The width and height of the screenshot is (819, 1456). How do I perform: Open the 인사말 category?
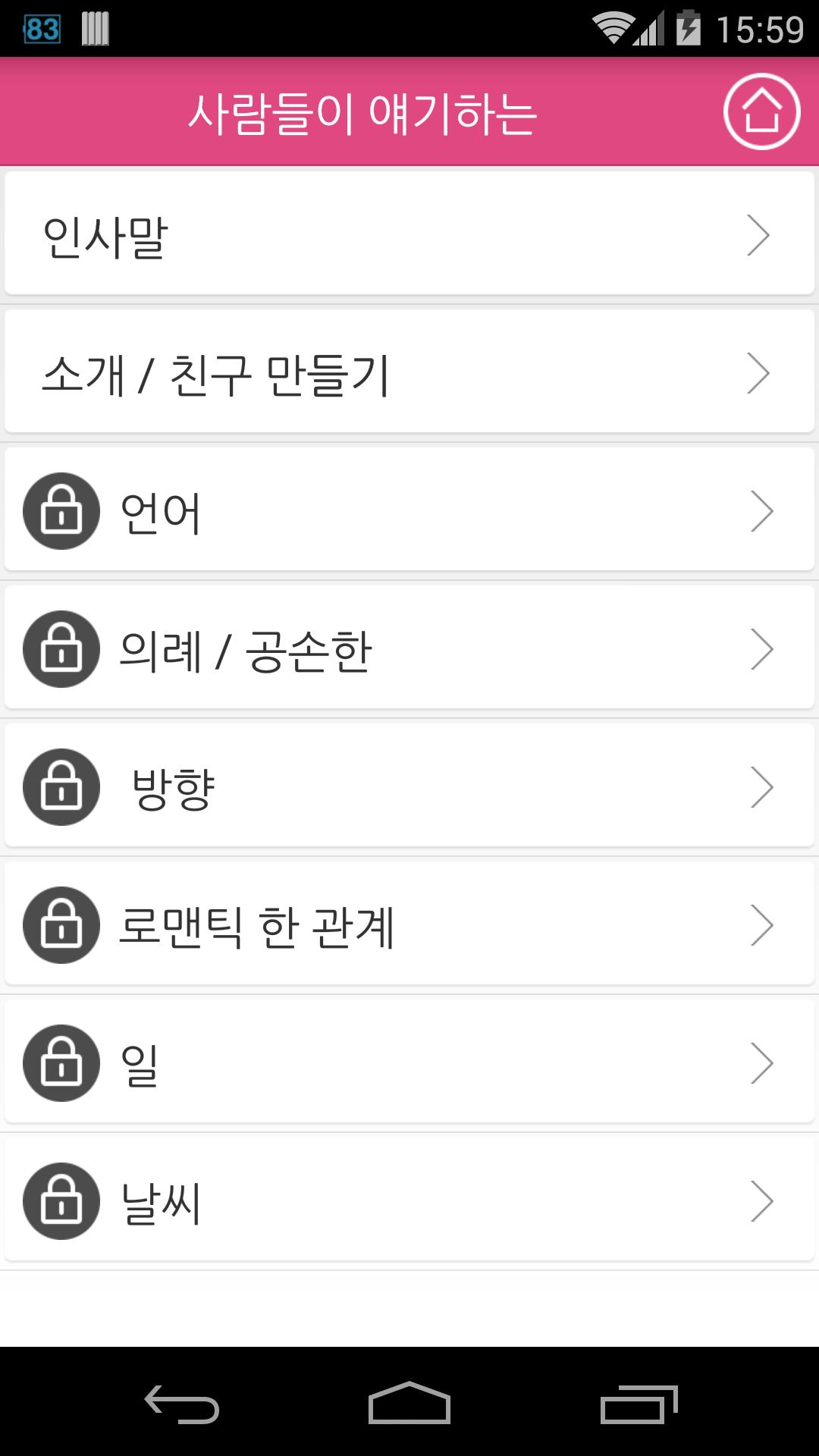409,234
